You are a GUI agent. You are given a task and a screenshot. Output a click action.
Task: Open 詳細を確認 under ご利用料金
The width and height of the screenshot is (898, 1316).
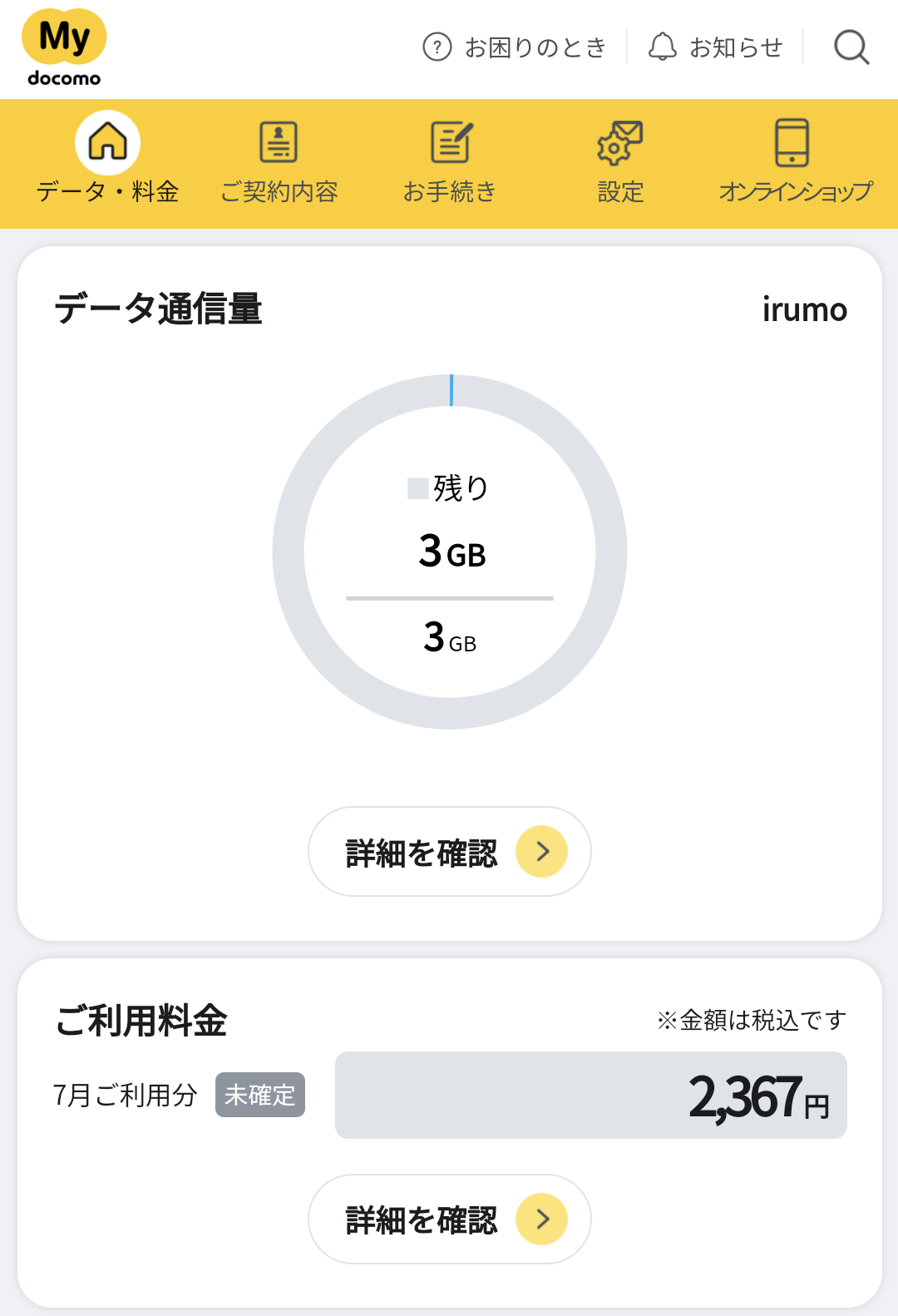[x=449, y=1219]
